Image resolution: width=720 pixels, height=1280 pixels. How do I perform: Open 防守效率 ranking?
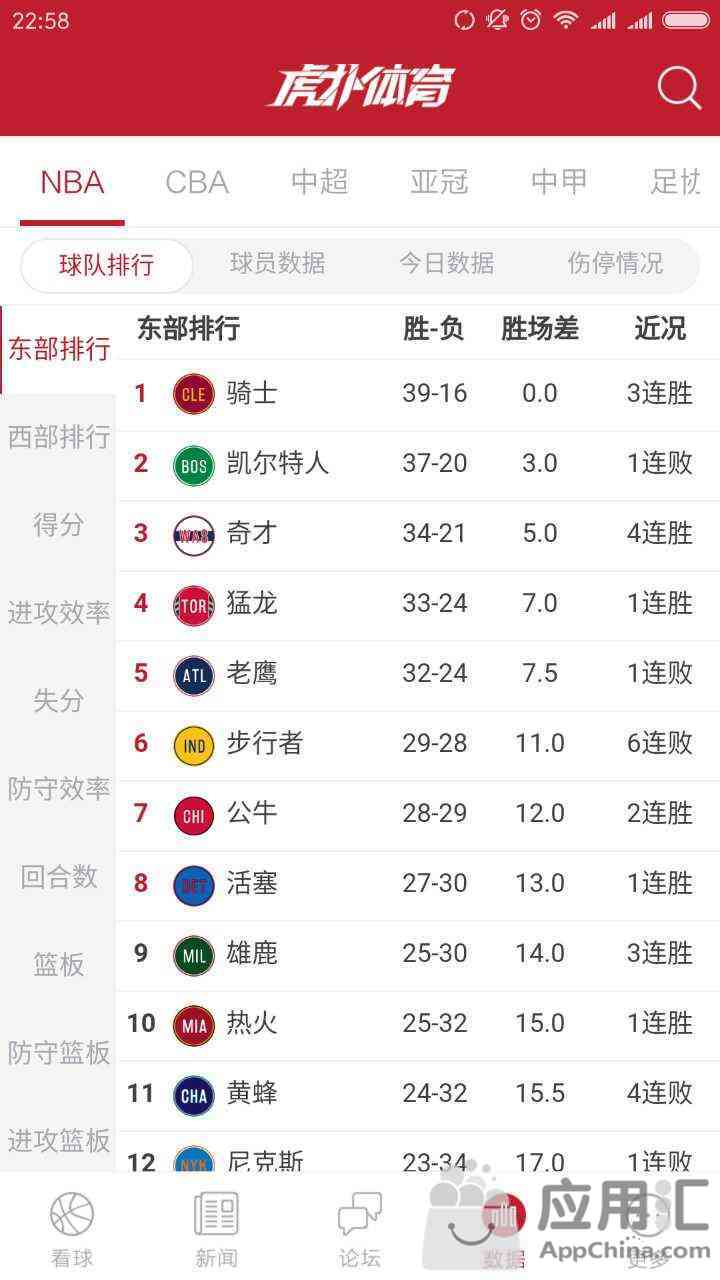(58, 789)
